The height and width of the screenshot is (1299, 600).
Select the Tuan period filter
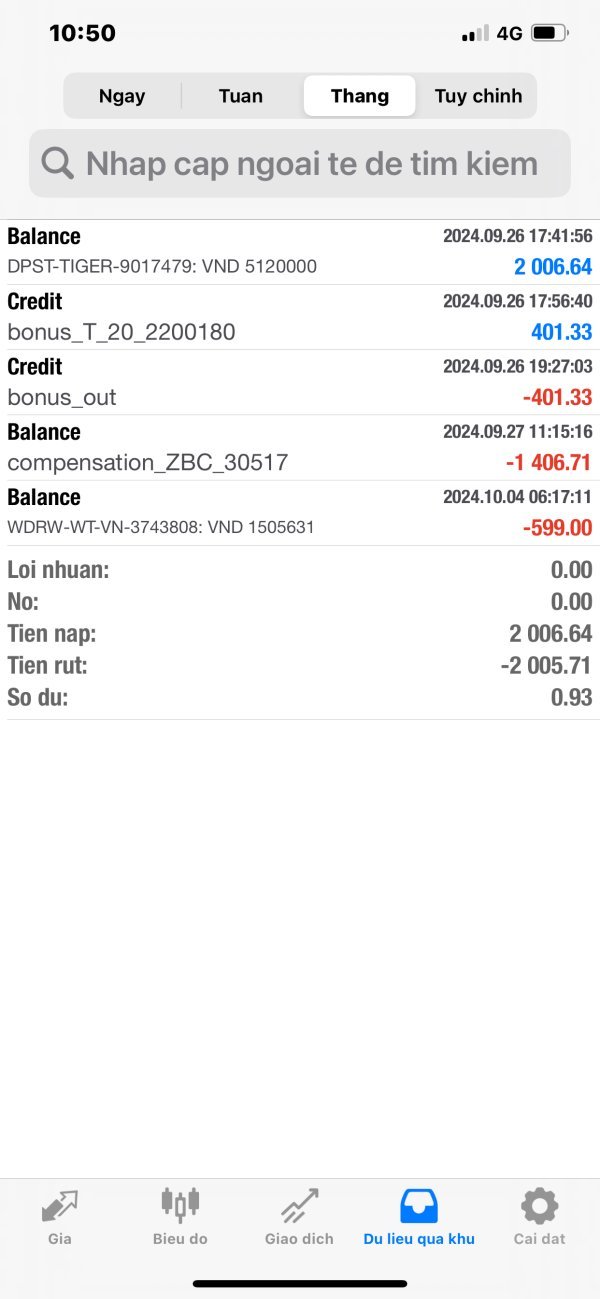[x=241, y=96]
